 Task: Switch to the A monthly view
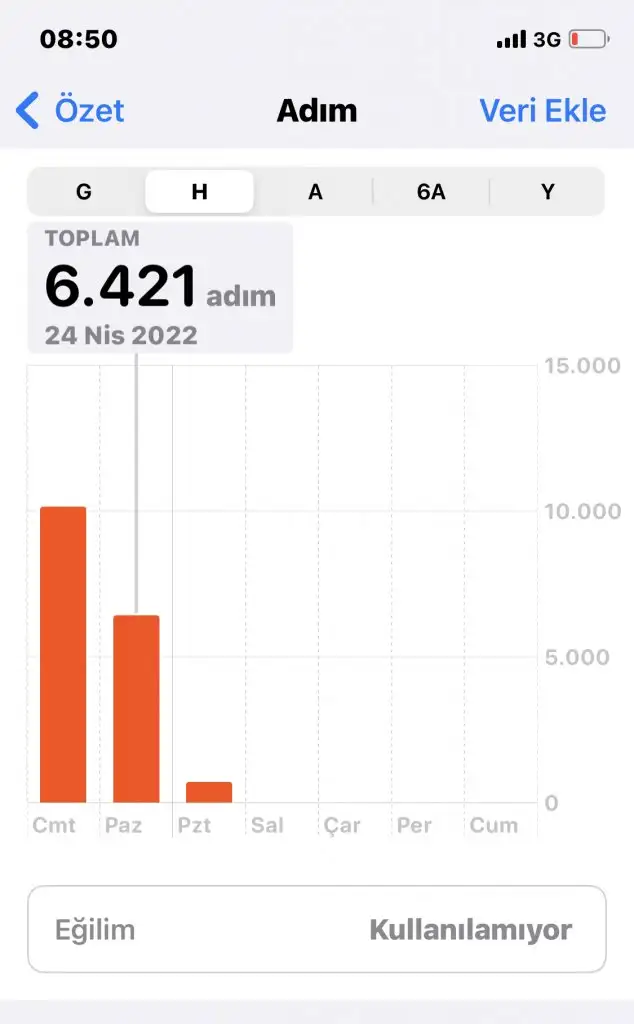pos(315,191)
